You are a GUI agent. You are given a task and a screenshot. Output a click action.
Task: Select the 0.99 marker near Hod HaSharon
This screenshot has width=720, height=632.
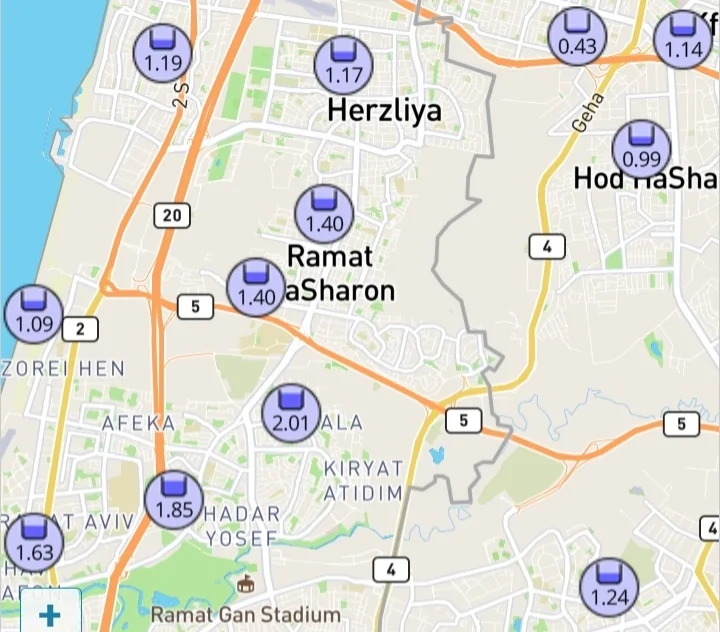[x=641, y=149]
